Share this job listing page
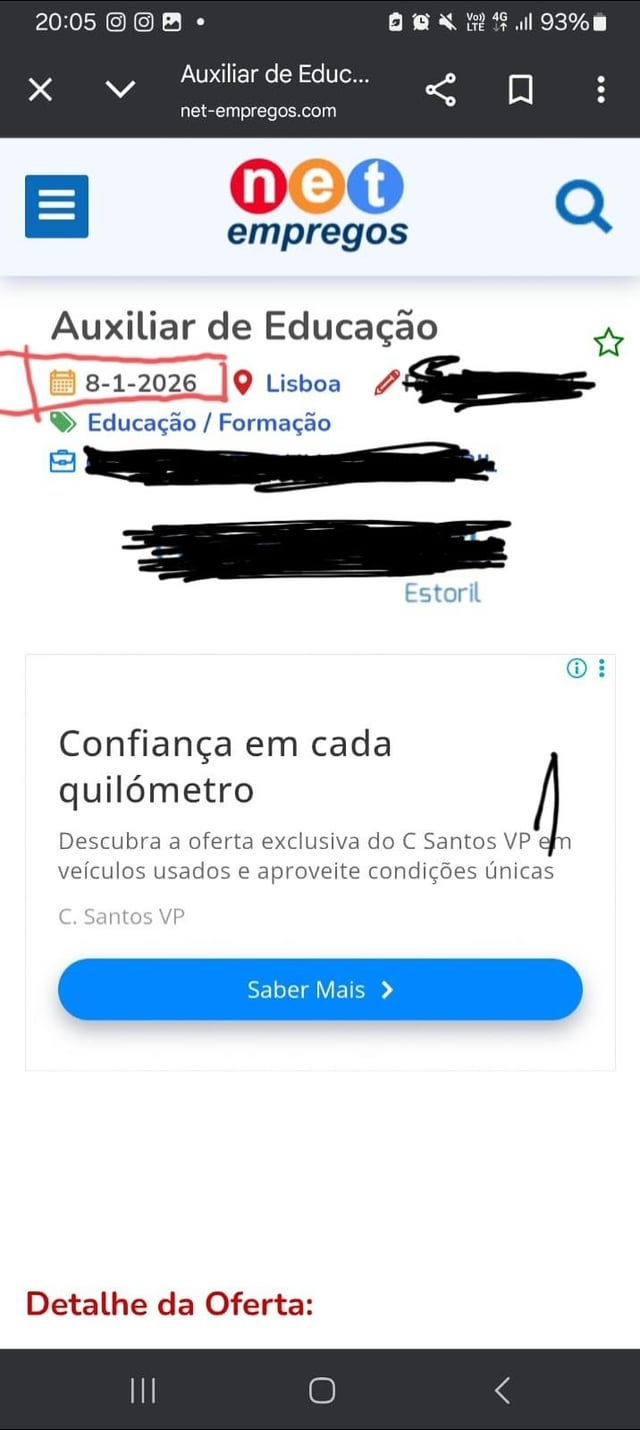This screenshot has height=1430, width=640. click(x=440, y=90)
